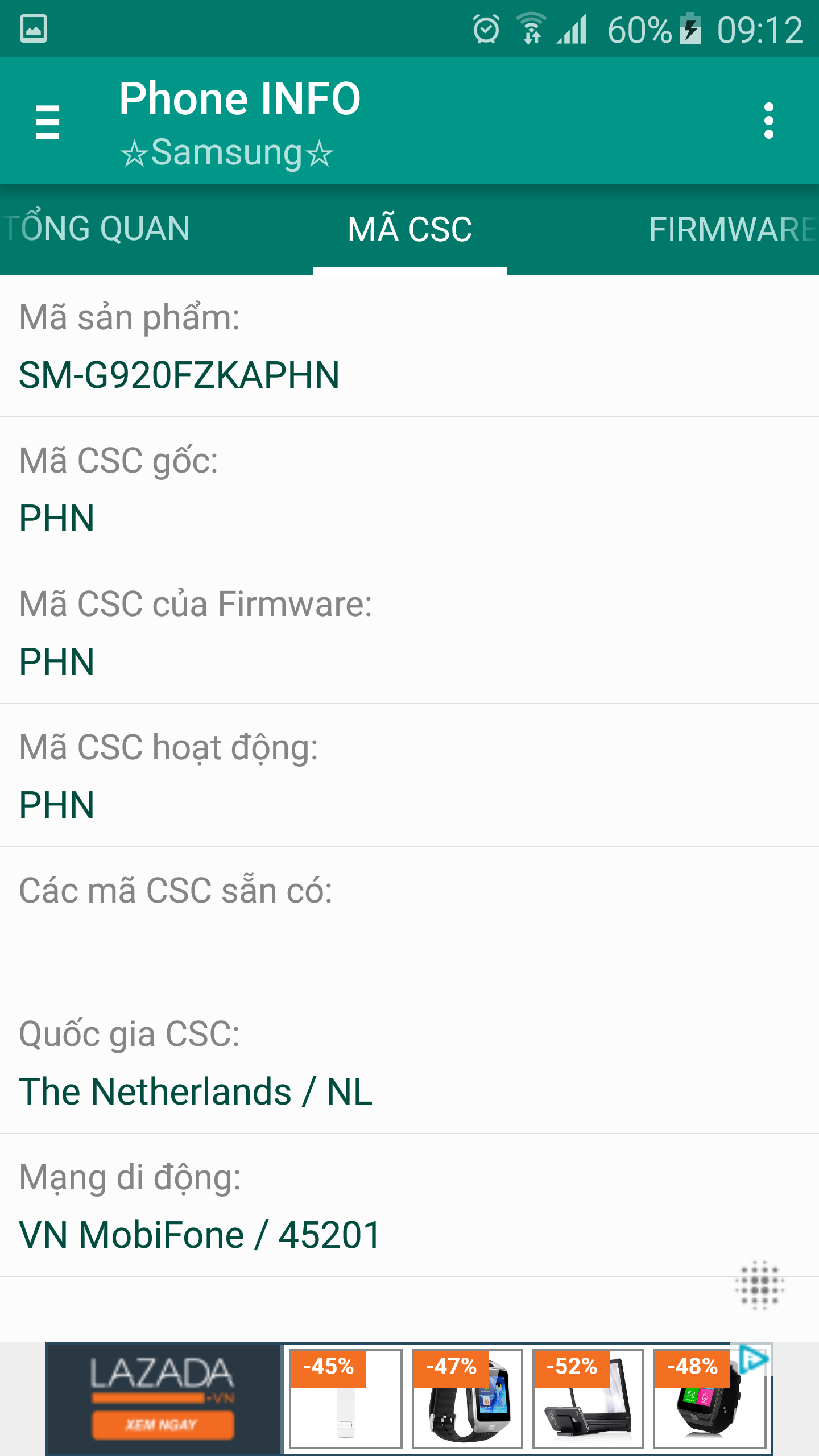Open the -52% product ad
This screenshot has height=1456, width=819.
[588, 1399]
